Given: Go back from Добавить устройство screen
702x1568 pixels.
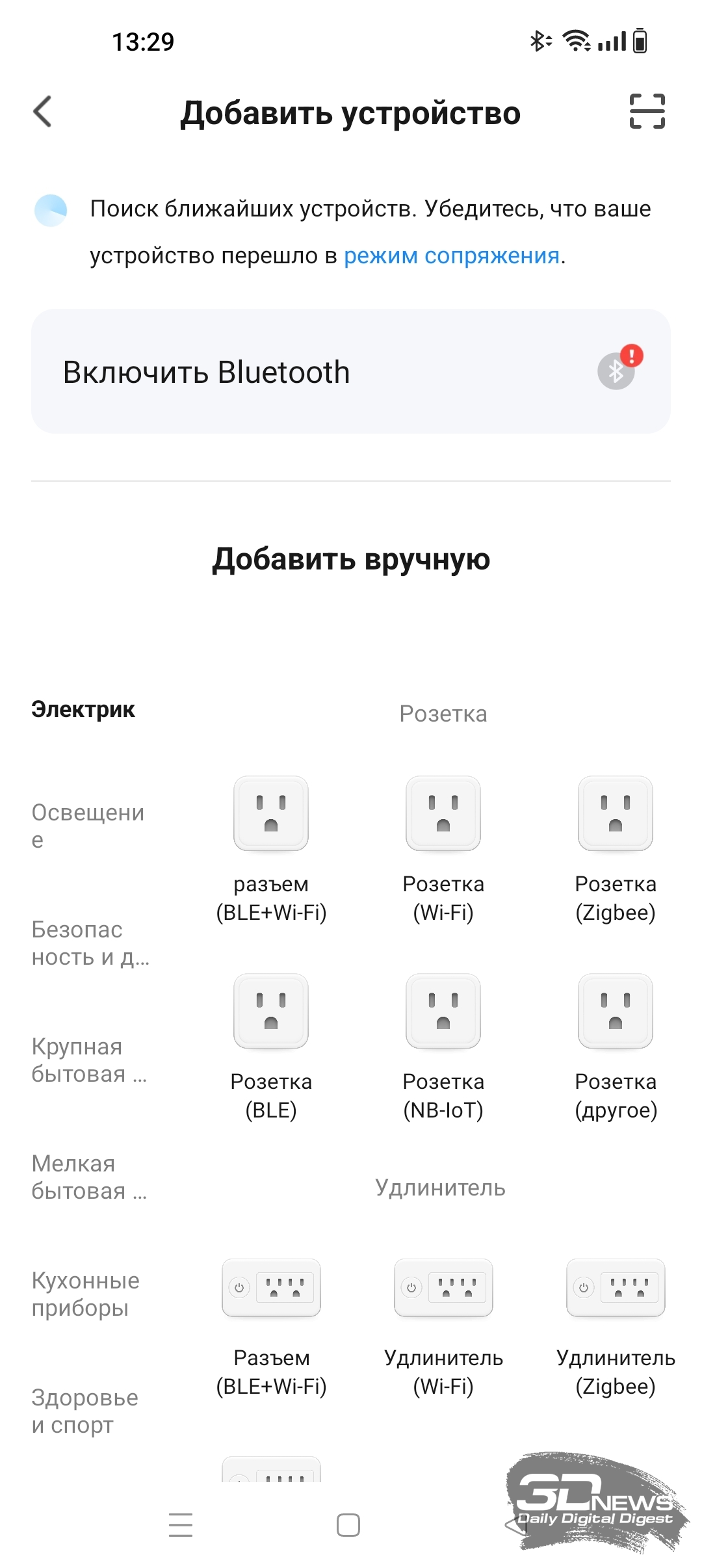Looking at the screenshot, I should [42, 112].
